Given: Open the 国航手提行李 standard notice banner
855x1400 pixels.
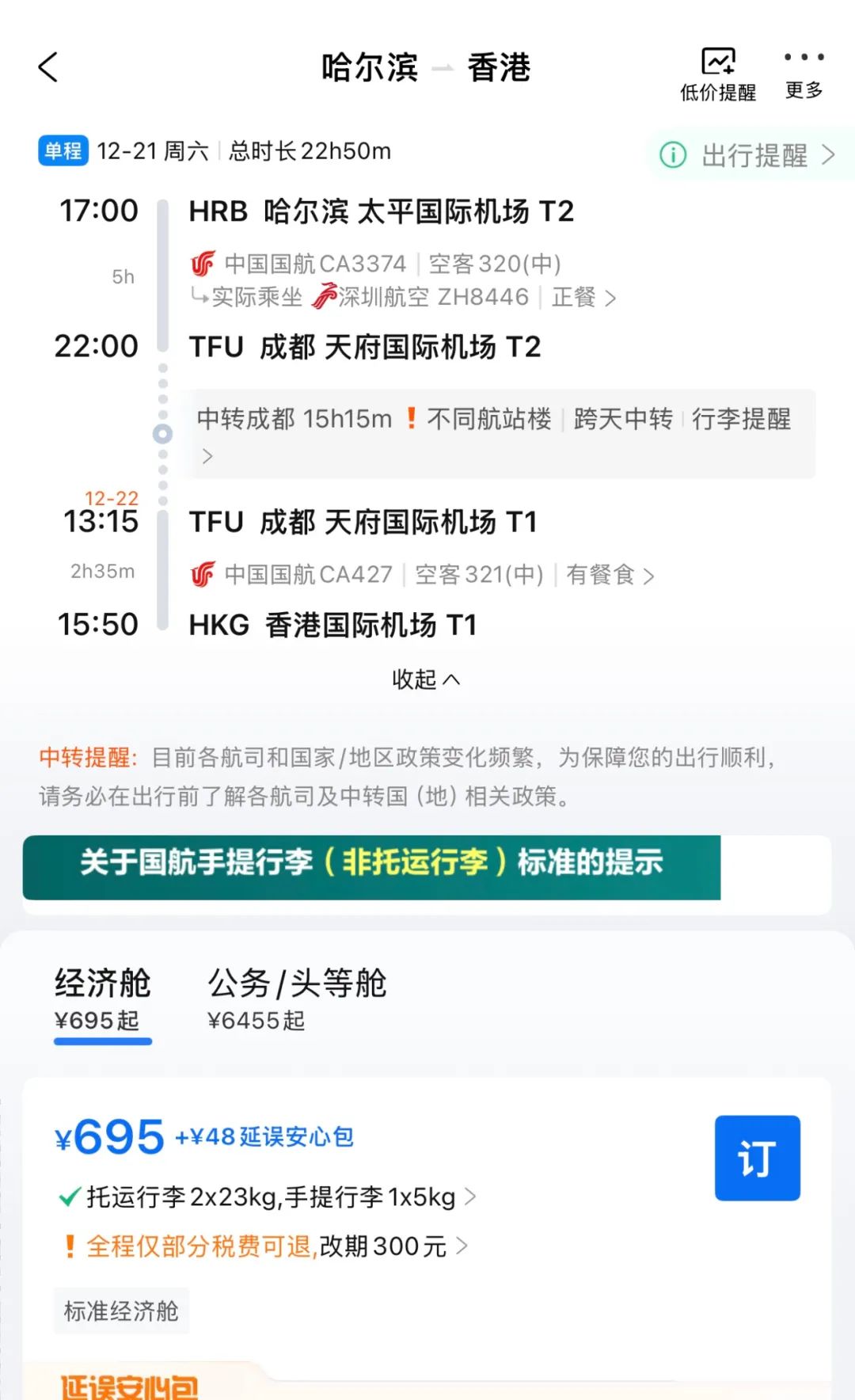Looking at the screenshot, I should point(371,867).
